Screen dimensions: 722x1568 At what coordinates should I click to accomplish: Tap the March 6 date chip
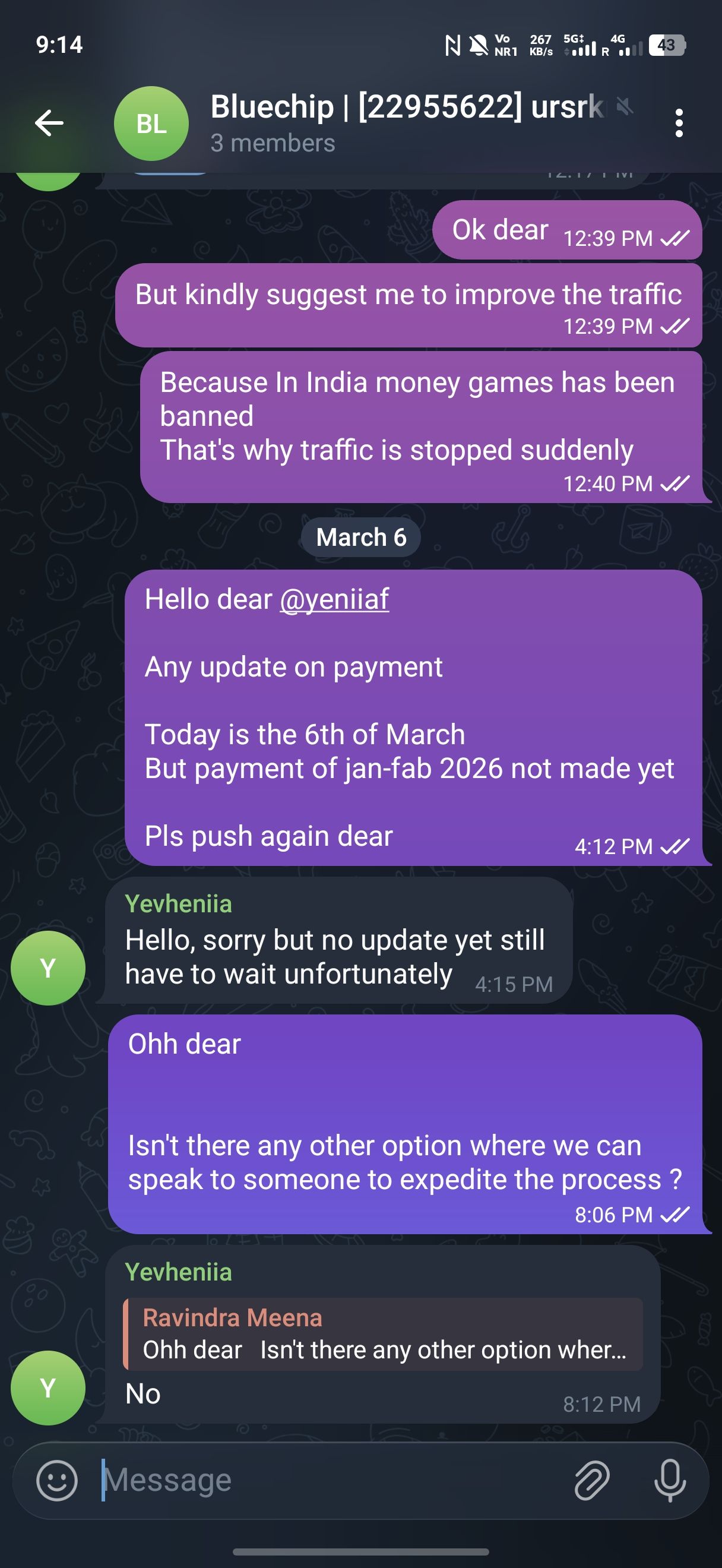coord(360,537)
